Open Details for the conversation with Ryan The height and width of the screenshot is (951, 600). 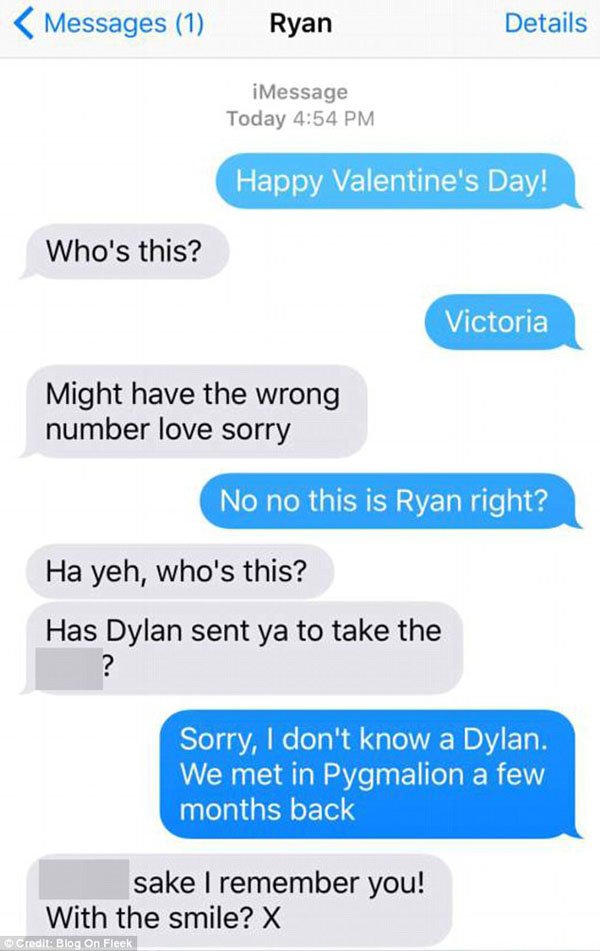(x=545, y=24)
